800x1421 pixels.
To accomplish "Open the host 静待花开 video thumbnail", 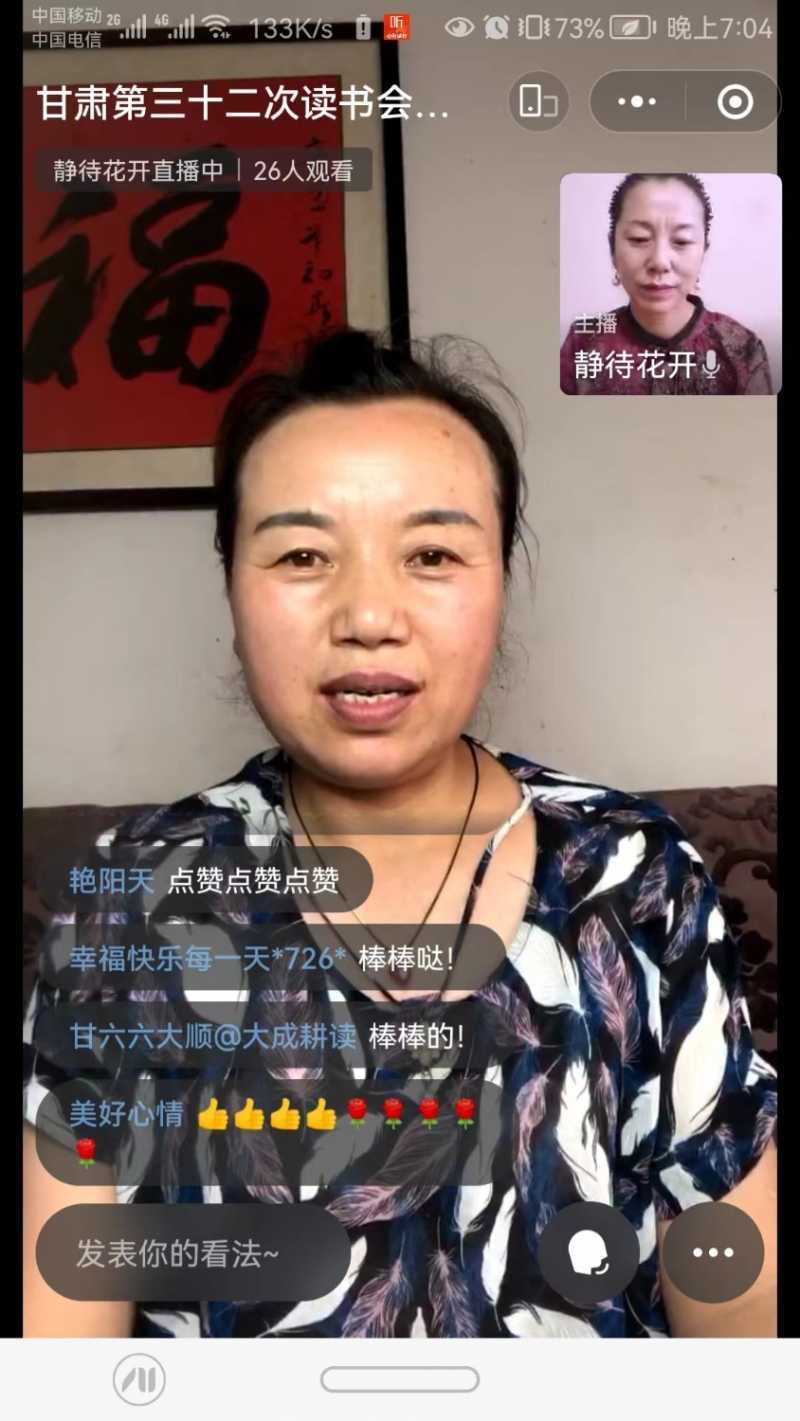I will [x=670, y=284].
